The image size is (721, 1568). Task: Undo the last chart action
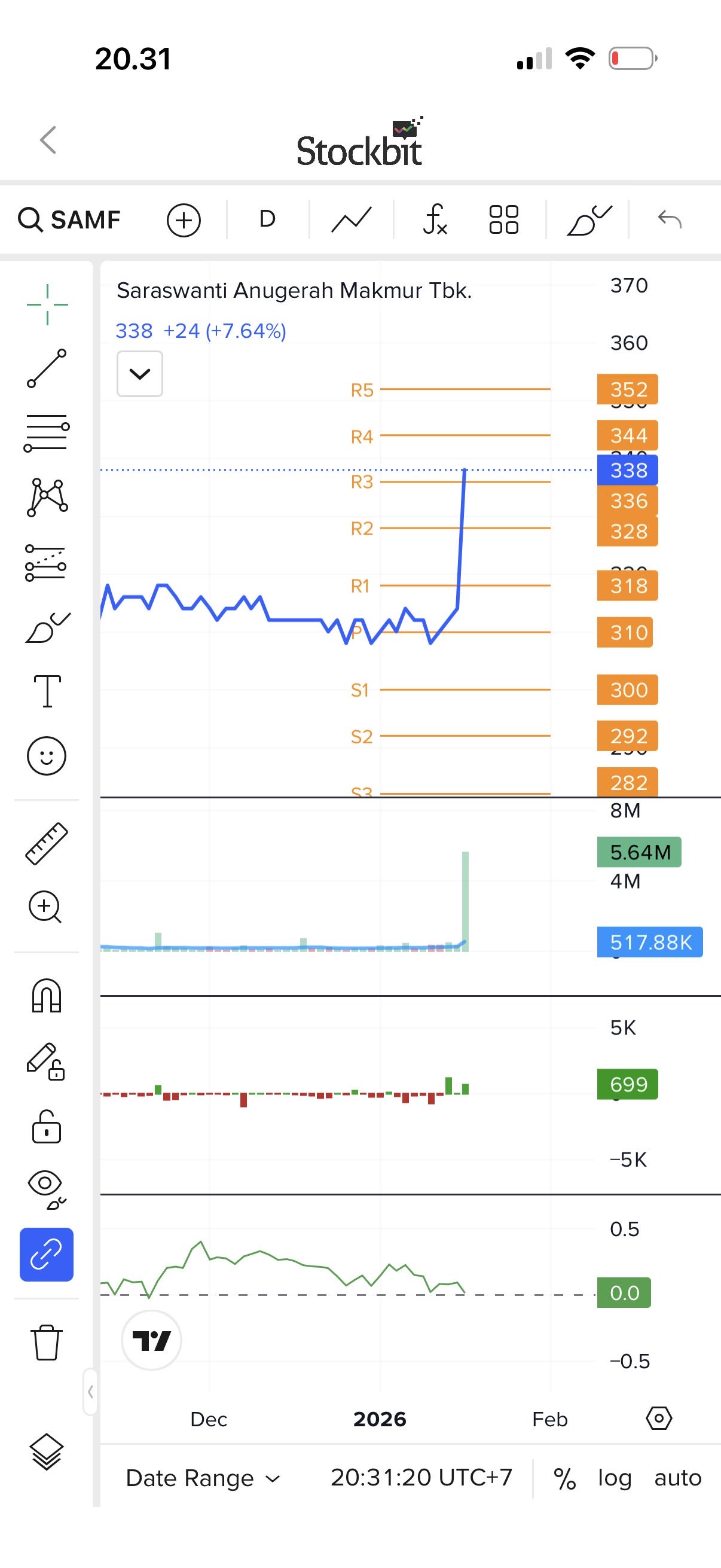coord(669,219)
